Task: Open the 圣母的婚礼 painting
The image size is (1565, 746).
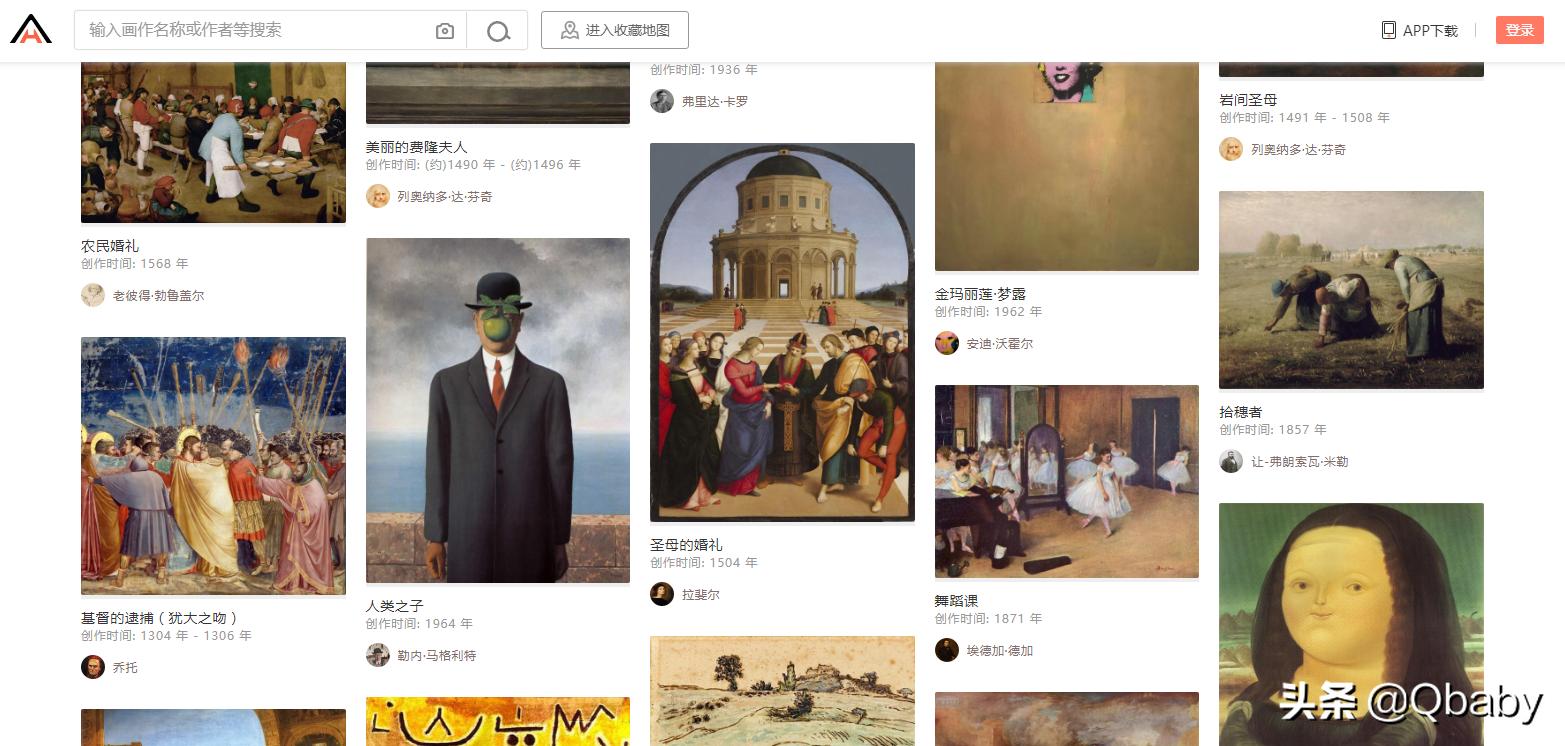Action: point(782,332)
